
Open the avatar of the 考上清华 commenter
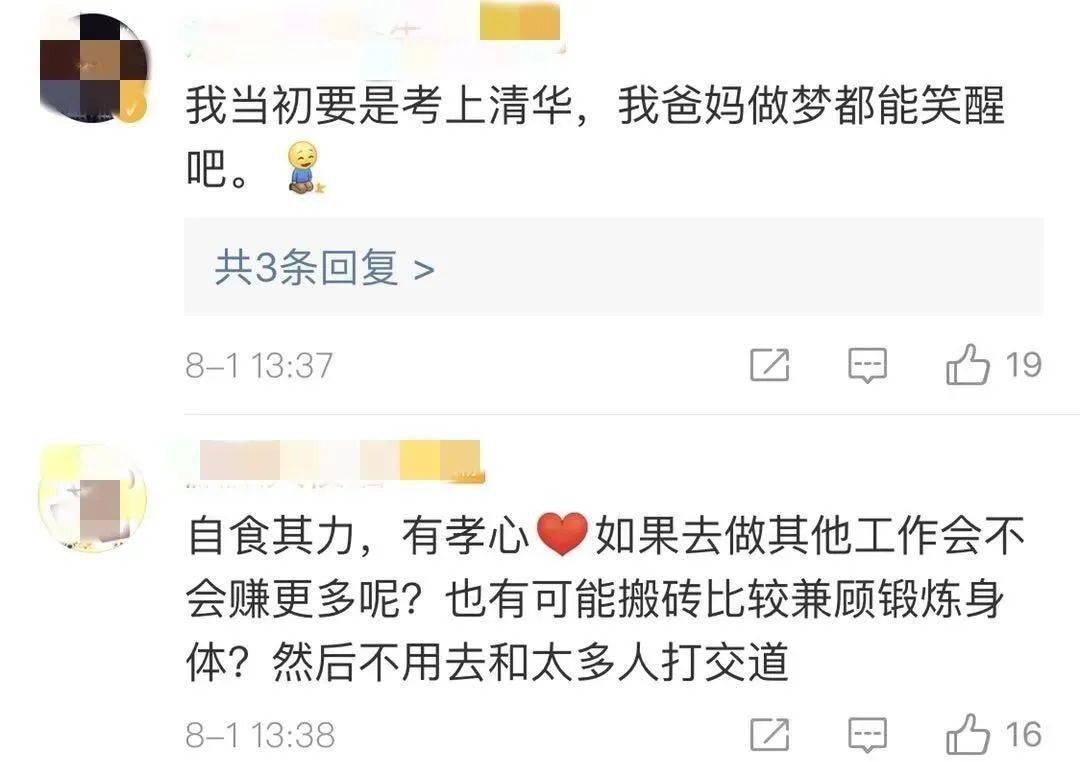[94, 68]
